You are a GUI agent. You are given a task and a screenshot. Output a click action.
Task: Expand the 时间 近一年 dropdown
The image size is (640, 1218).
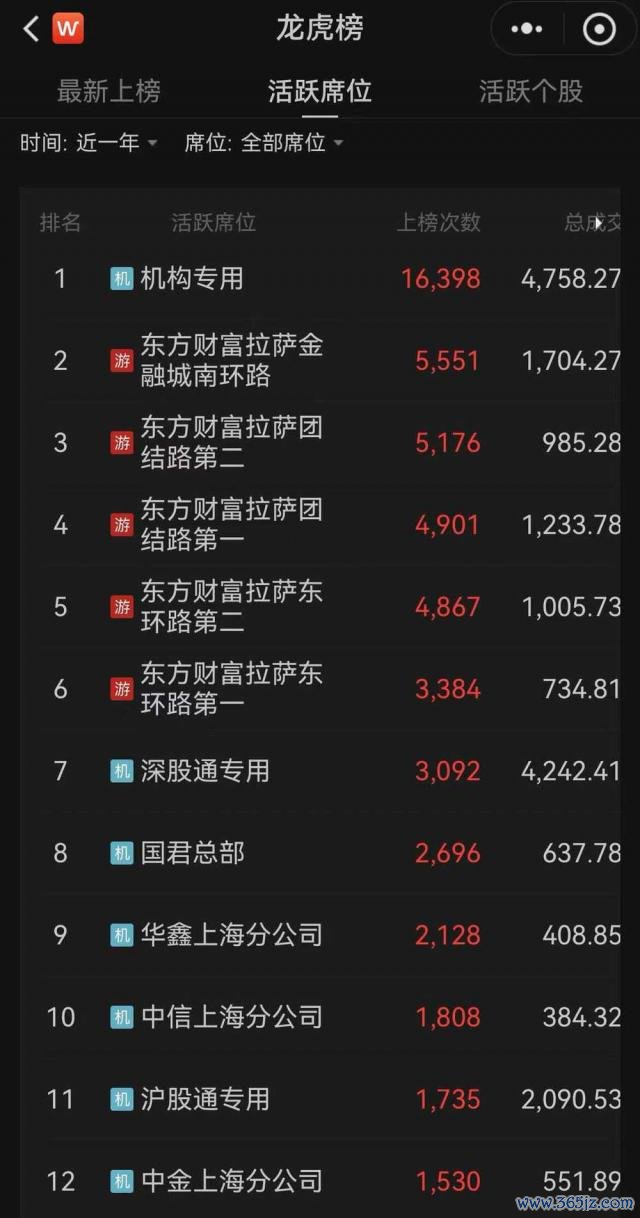[89, 143]
